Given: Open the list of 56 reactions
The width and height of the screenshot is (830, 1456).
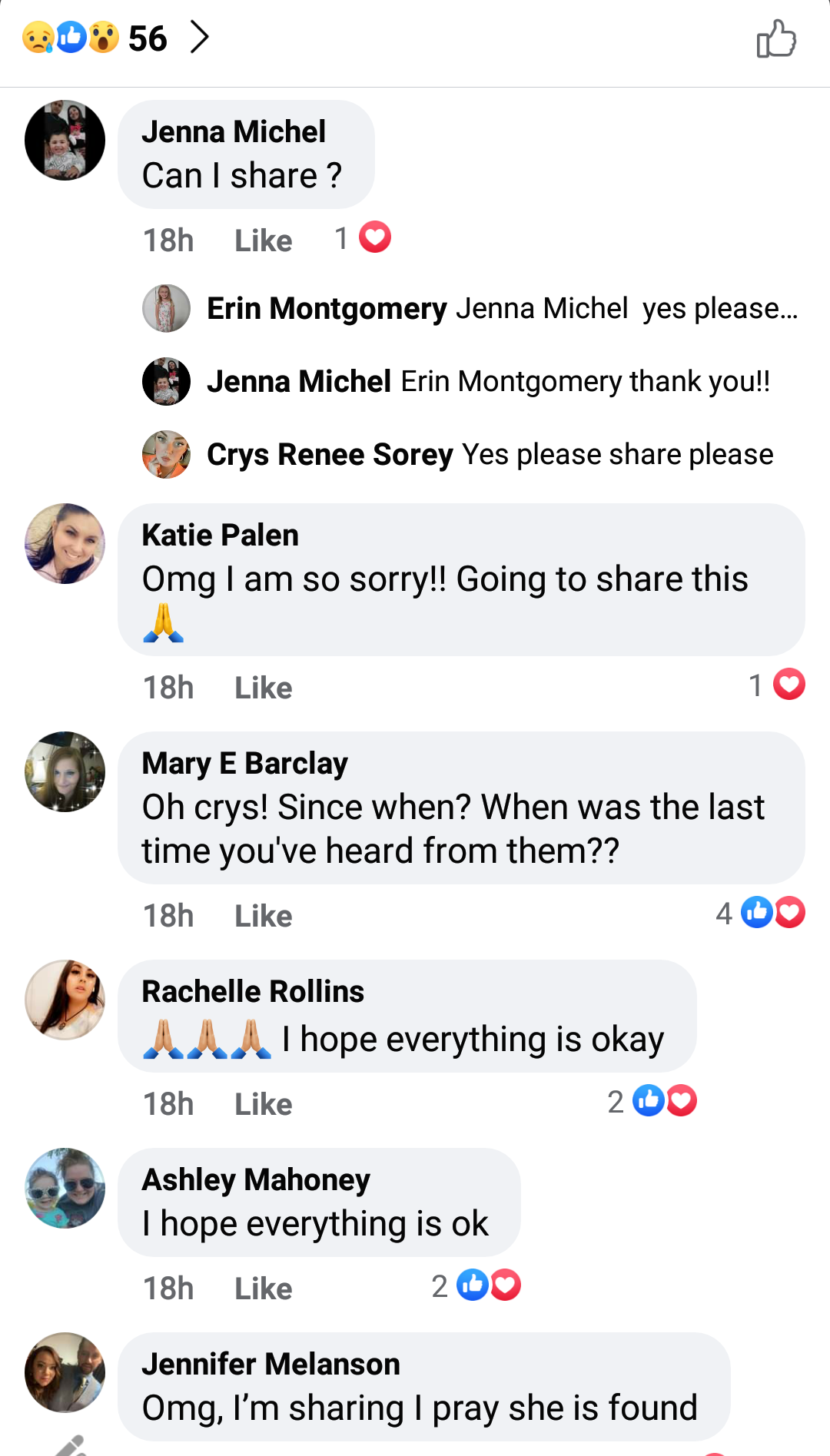Looking at the screenshot, I should (115, 38).
